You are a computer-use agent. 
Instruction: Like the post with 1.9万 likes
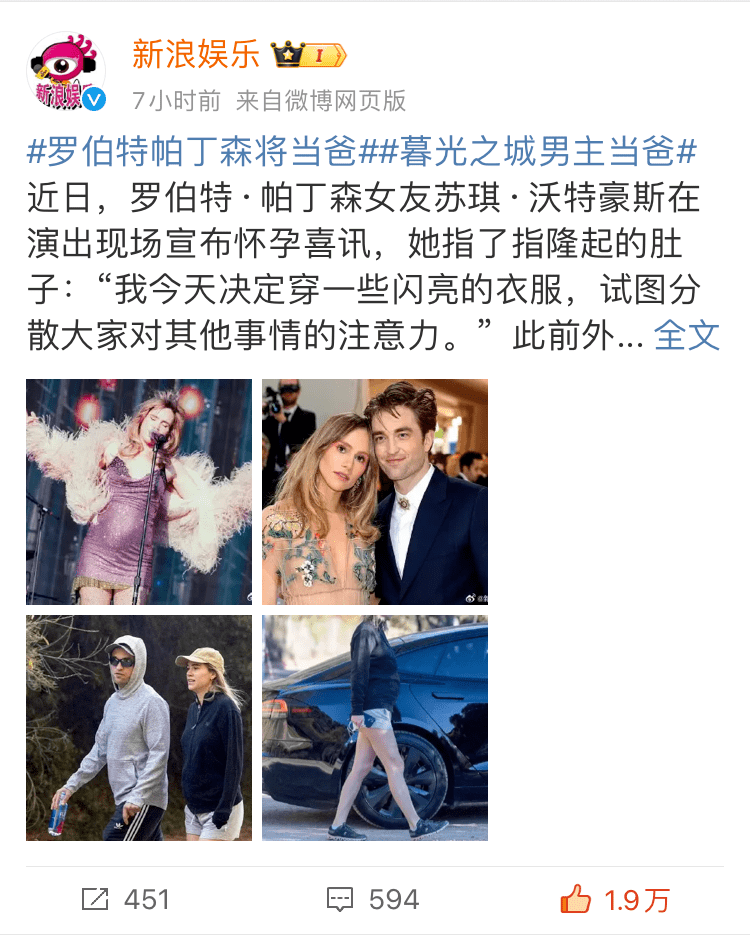point(615,899)
